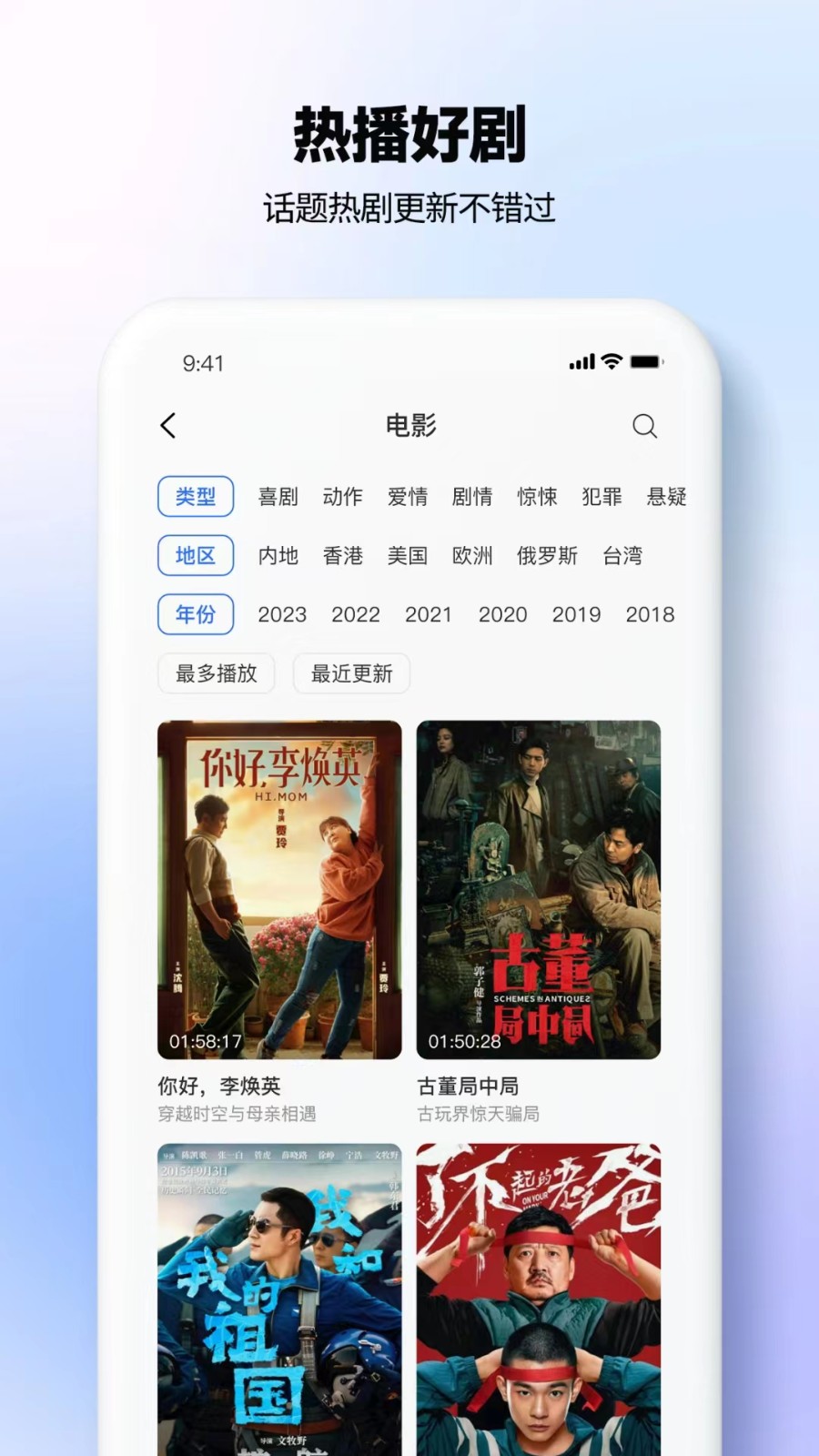Open the search icon on the movie page
The width and height of the screenshot is (819, 1456).
click(646, 425)
